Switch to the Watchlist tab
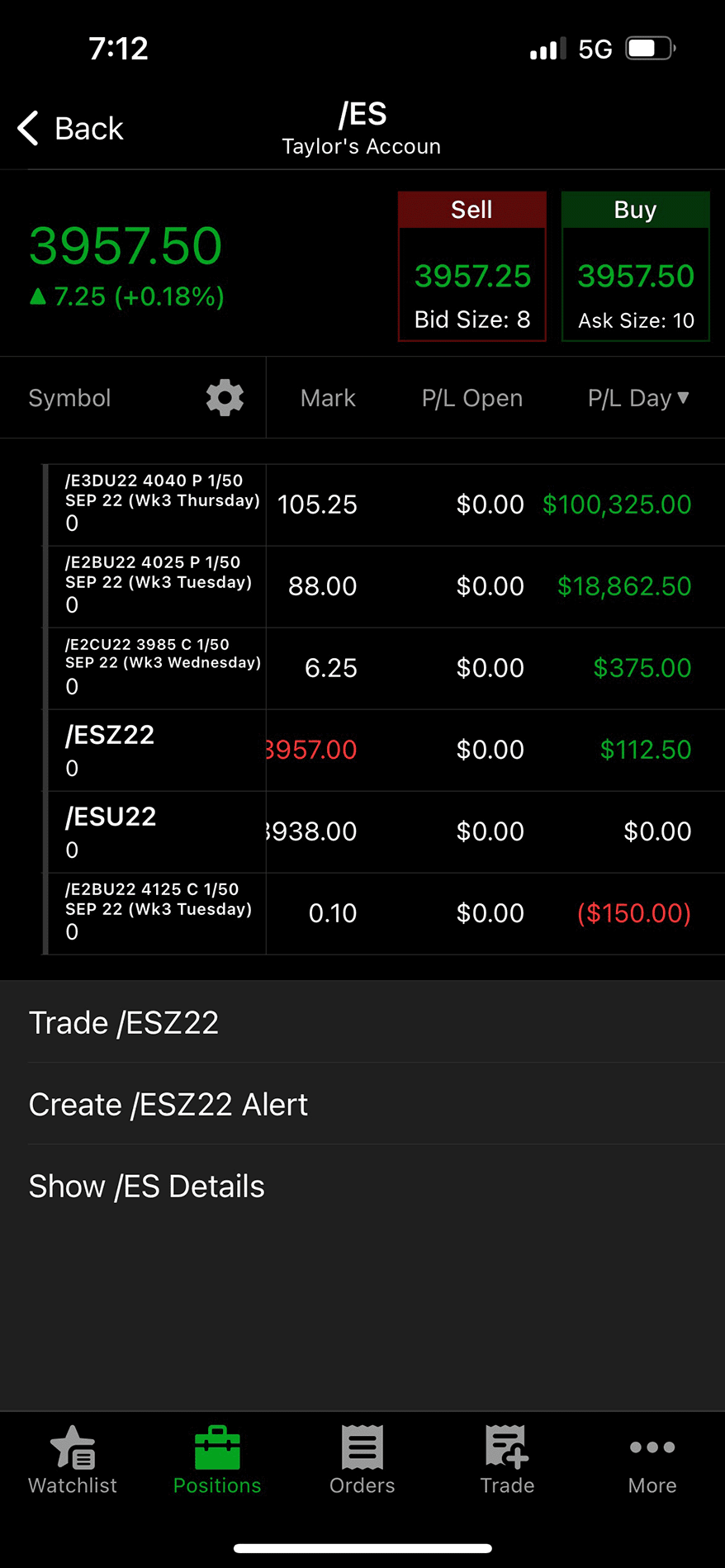The width and height of the screenshot is (725, 1568). (x=73, y=1461)
